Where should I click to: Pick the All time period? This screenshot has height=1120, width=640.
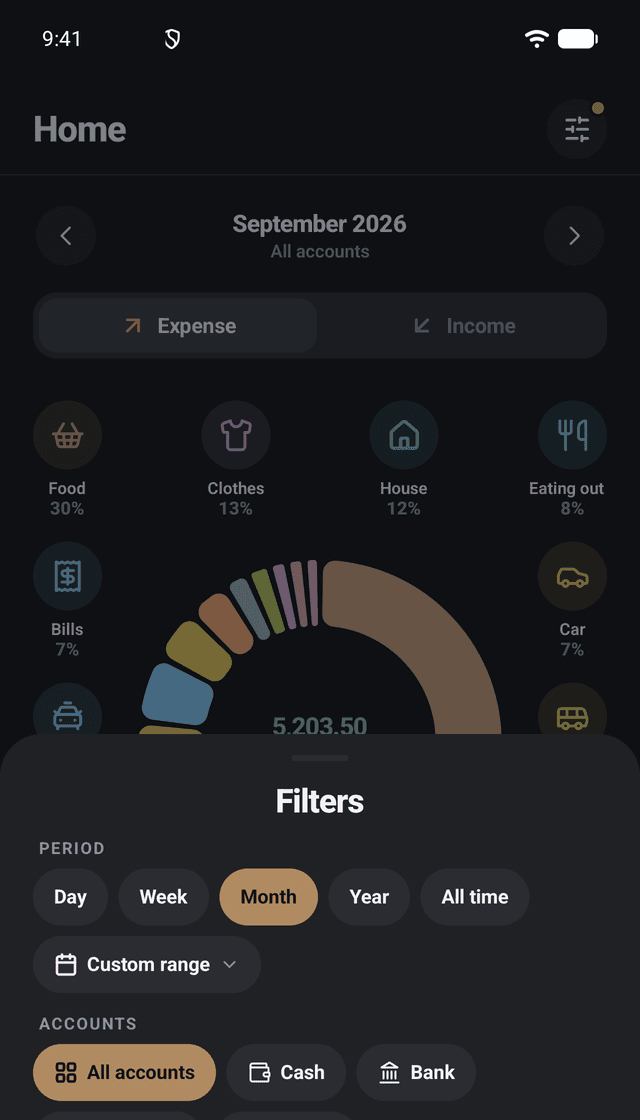pyautogui.click(x=475, y=896)
